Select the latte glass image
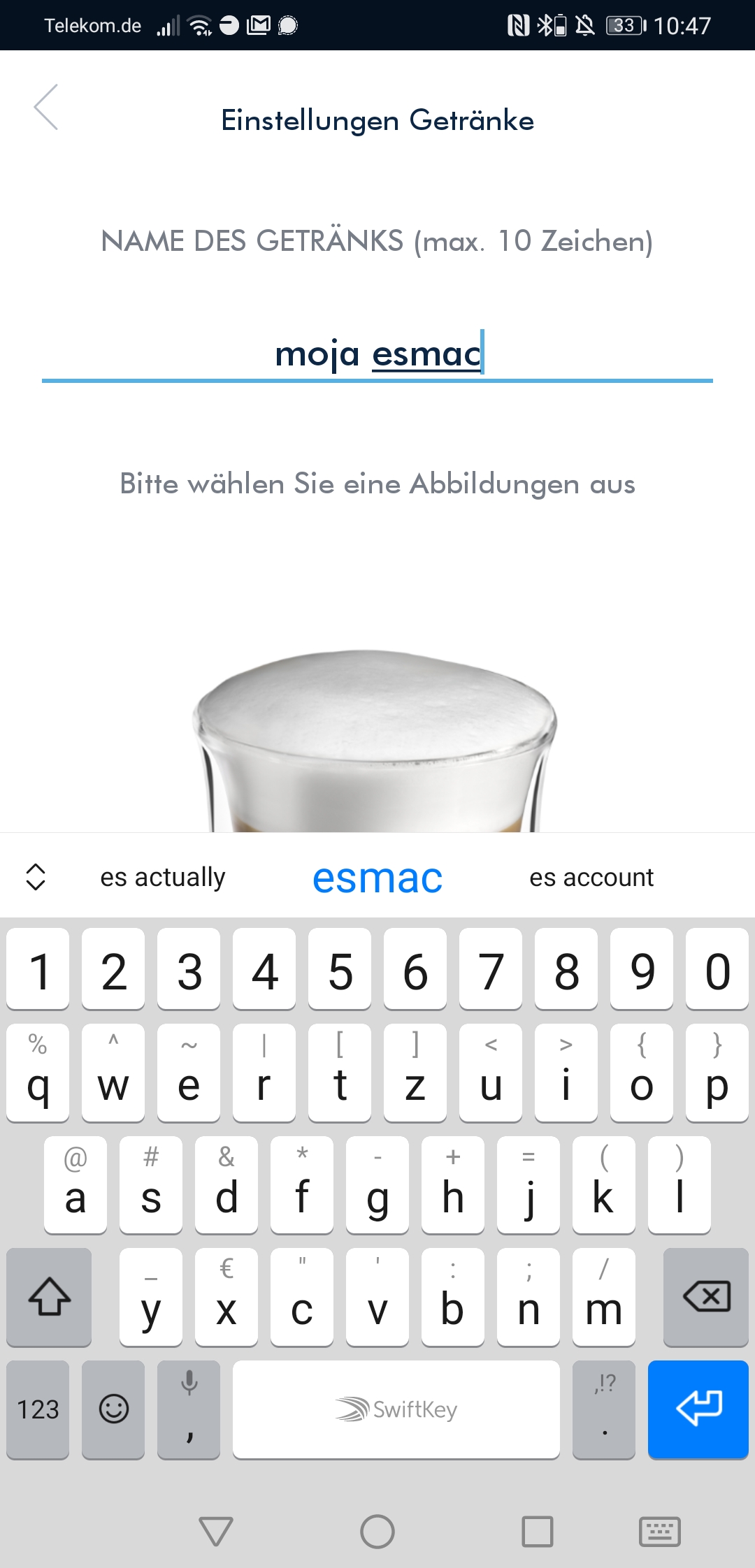The height and width of the screenshot is (1568, 755). [x=375, y=741]
